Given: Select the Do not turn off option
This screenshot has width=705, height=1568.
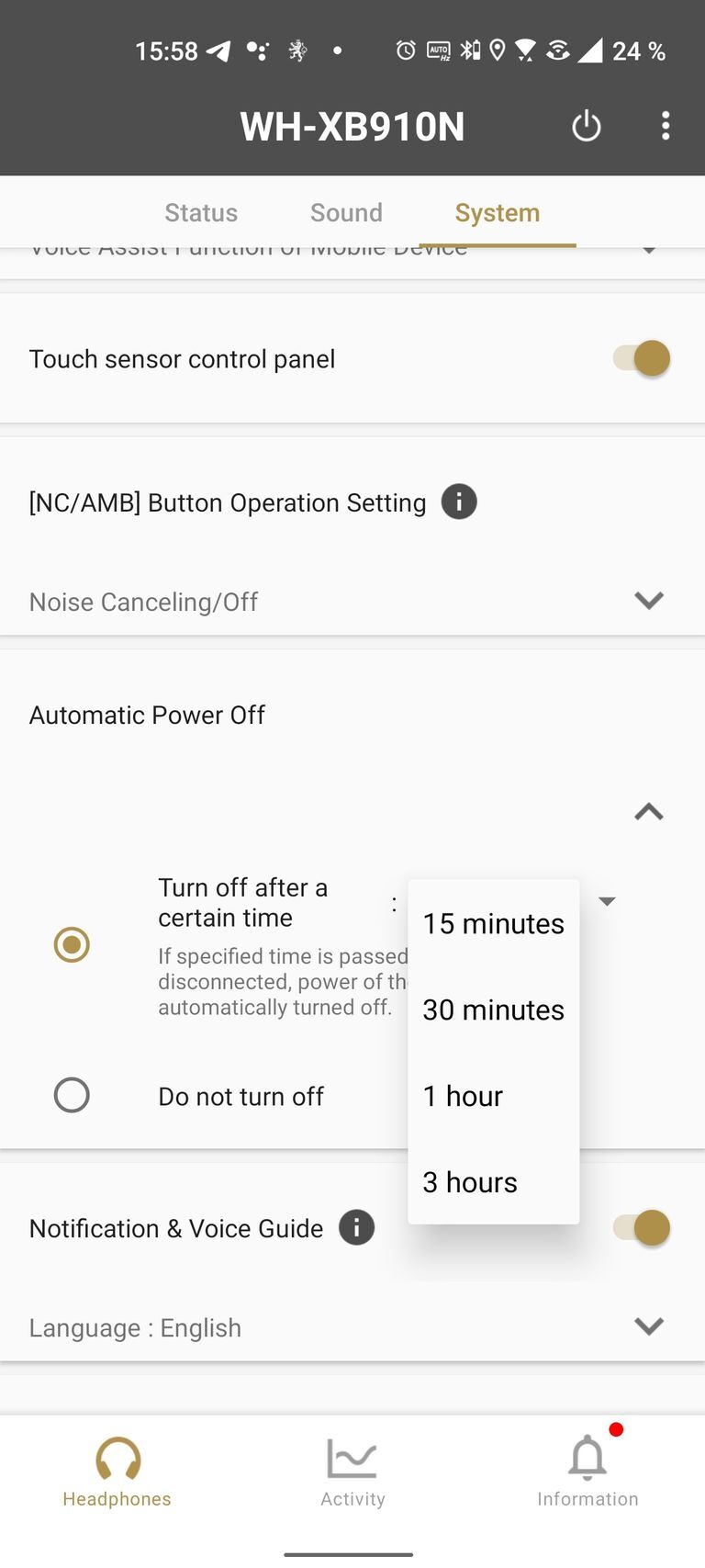Looking at the screenshot, I should [72, 1095].
